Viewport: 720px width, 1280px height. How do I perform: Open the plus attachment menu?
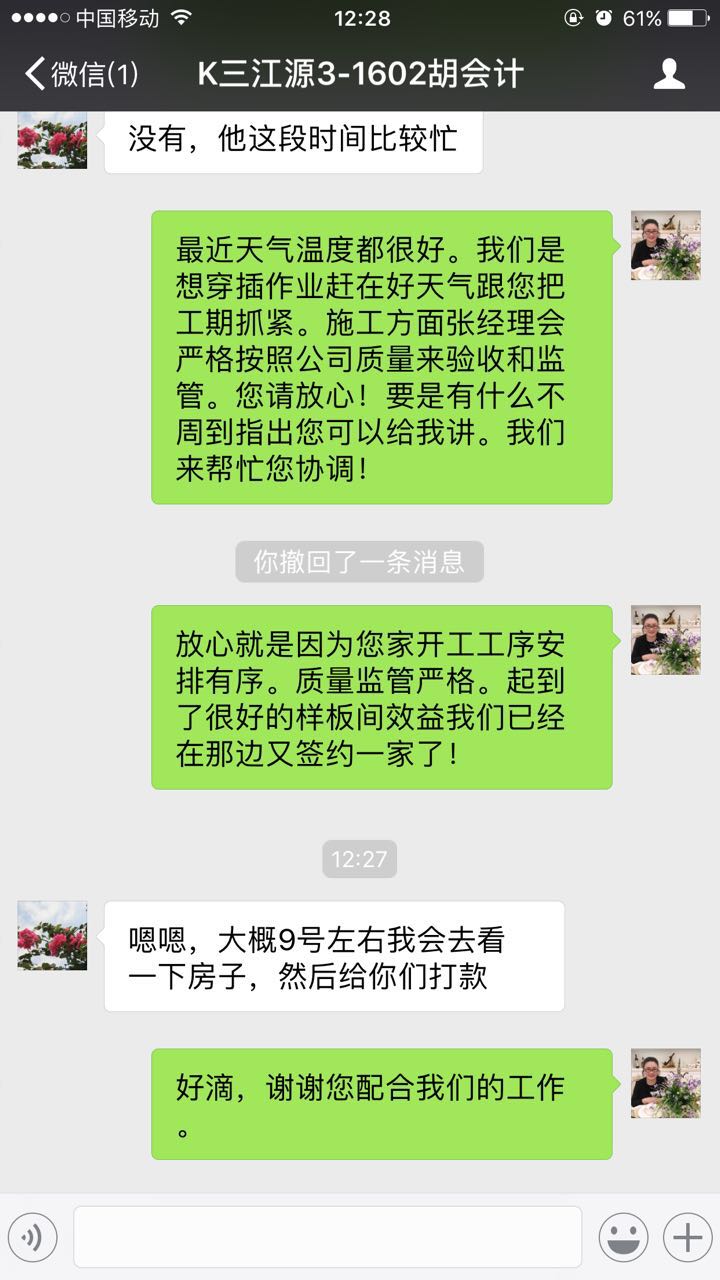point(687,1238)
